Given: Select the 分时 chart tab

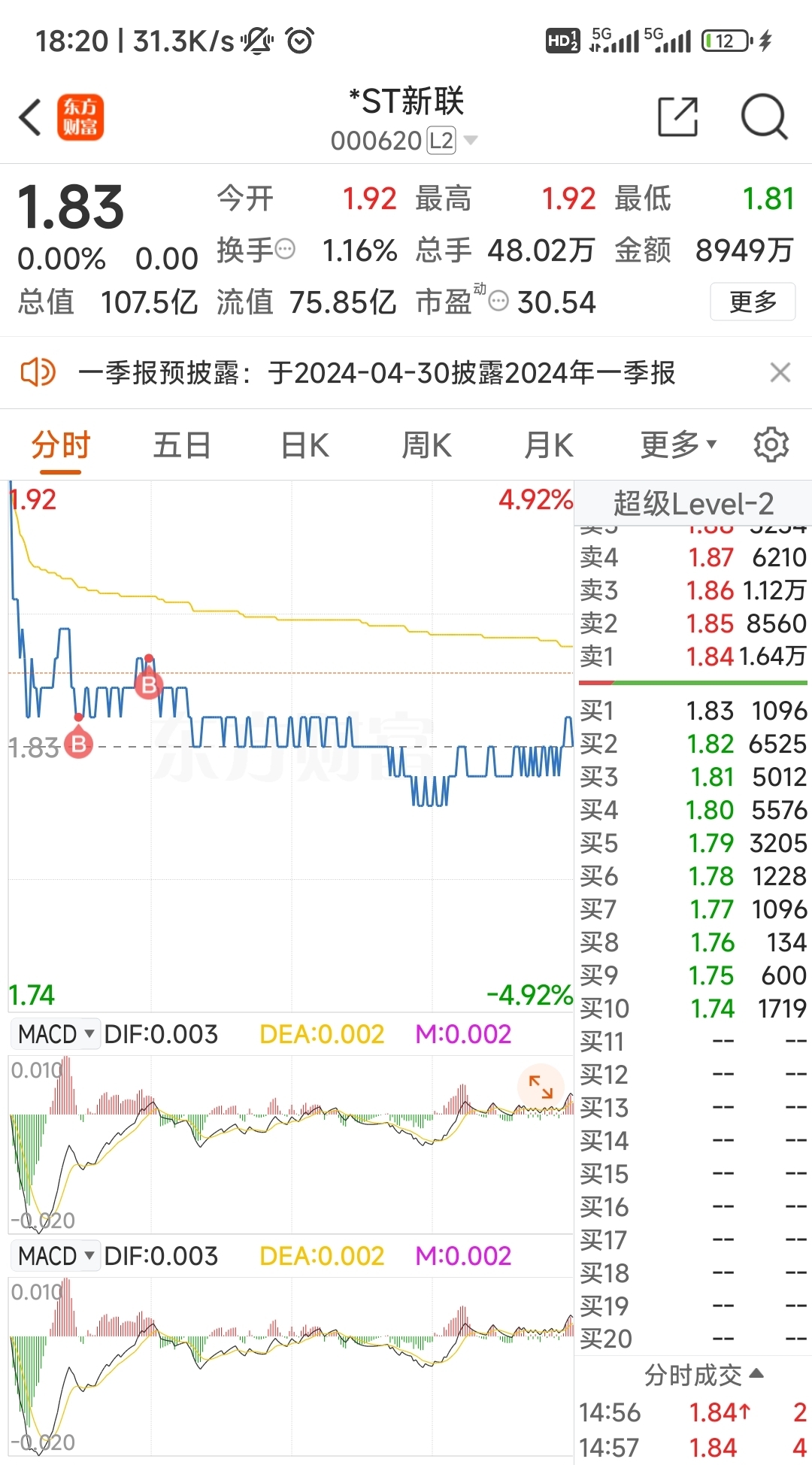Looking at the screenshot, I should [61, 445].
